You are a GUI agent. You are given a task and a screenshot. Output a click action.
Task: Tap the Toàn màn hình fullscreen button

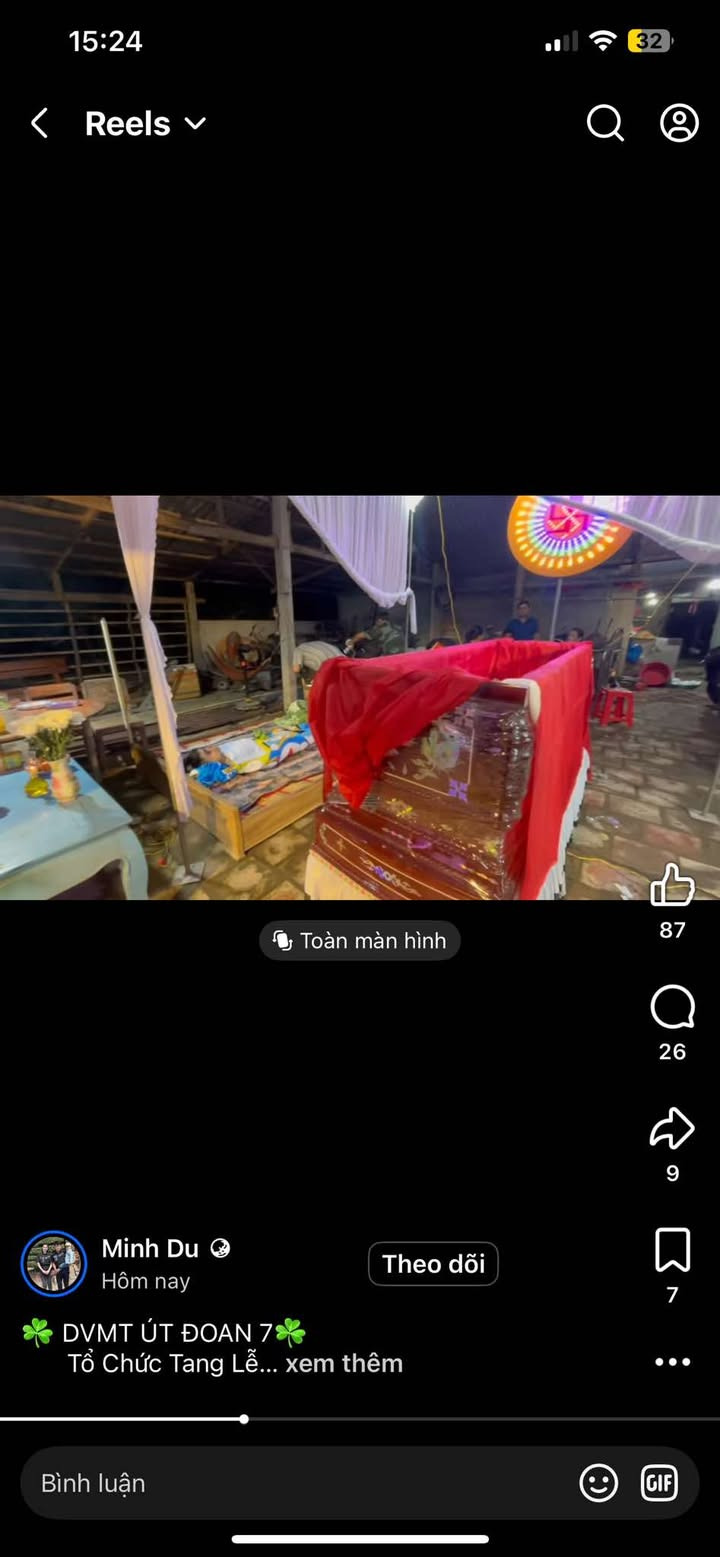[x=360, y=941]
